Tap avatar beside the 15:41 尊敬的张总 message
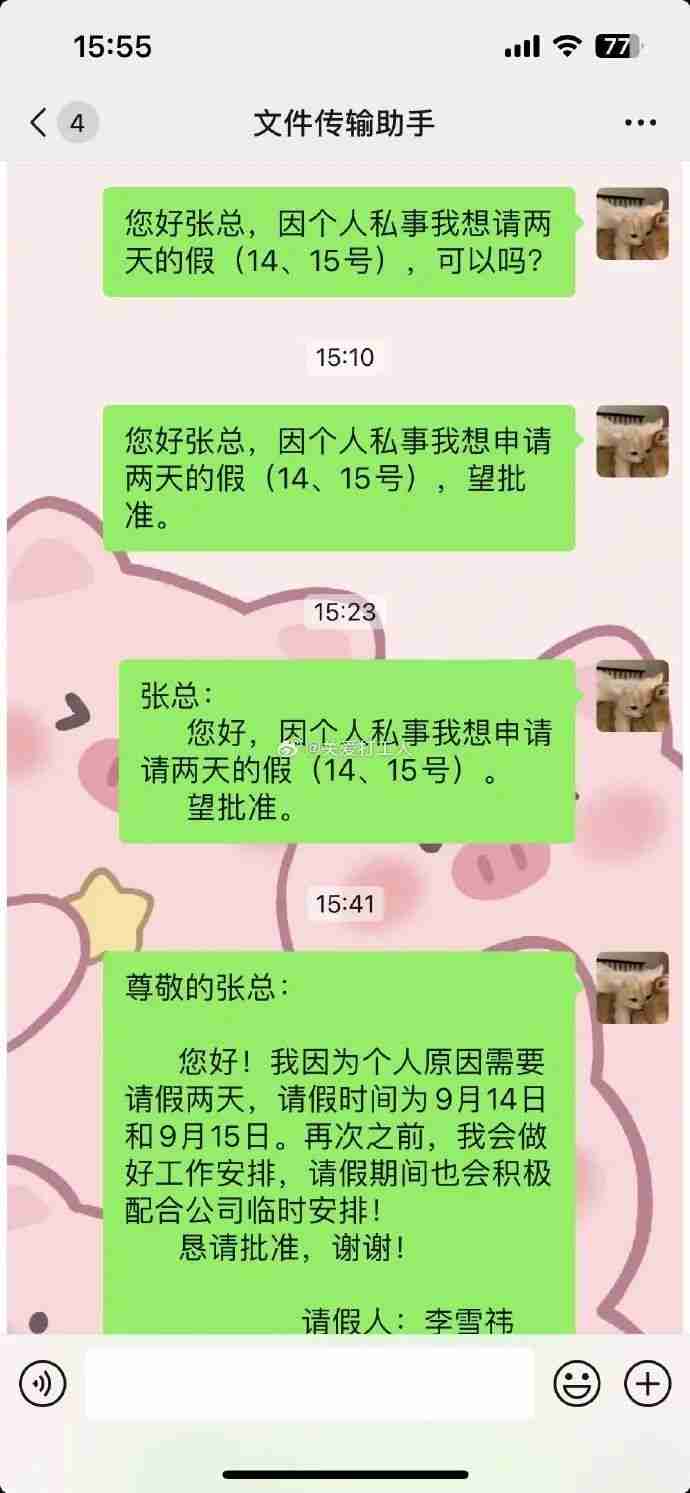690x1493 pixels. (632, 987)
